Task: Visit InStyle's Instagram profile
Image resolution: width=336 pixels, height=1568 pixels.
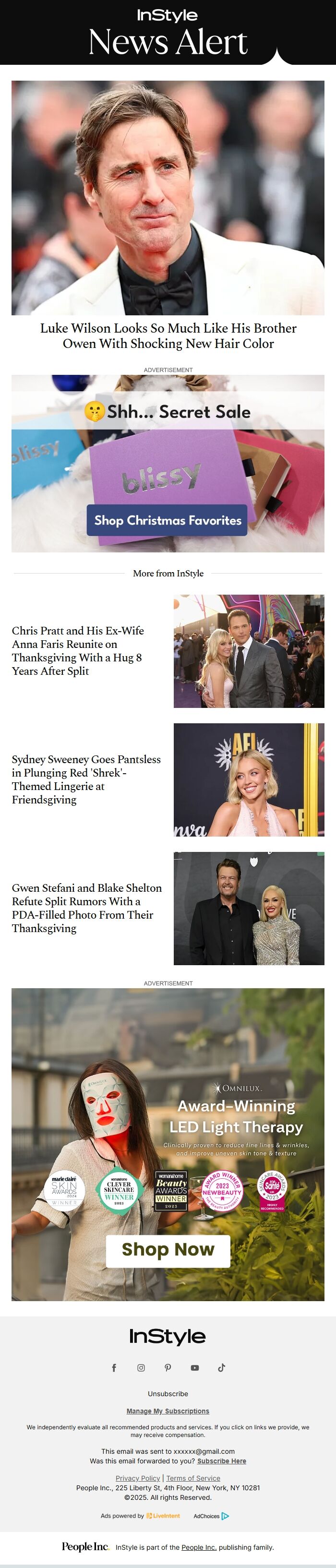Action: 141,1368
